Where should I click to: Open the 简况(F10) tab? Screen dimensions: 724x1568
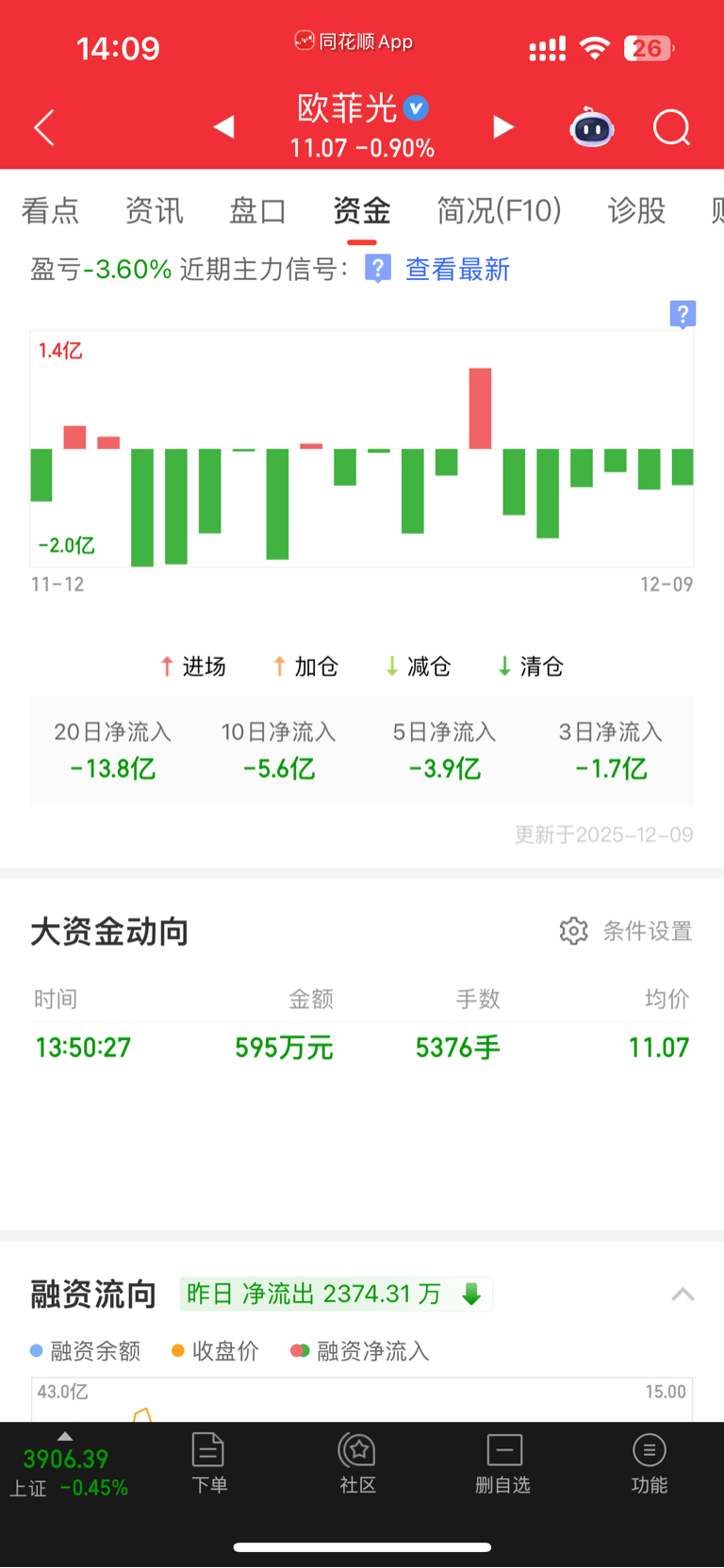click(x=499, y=210)
